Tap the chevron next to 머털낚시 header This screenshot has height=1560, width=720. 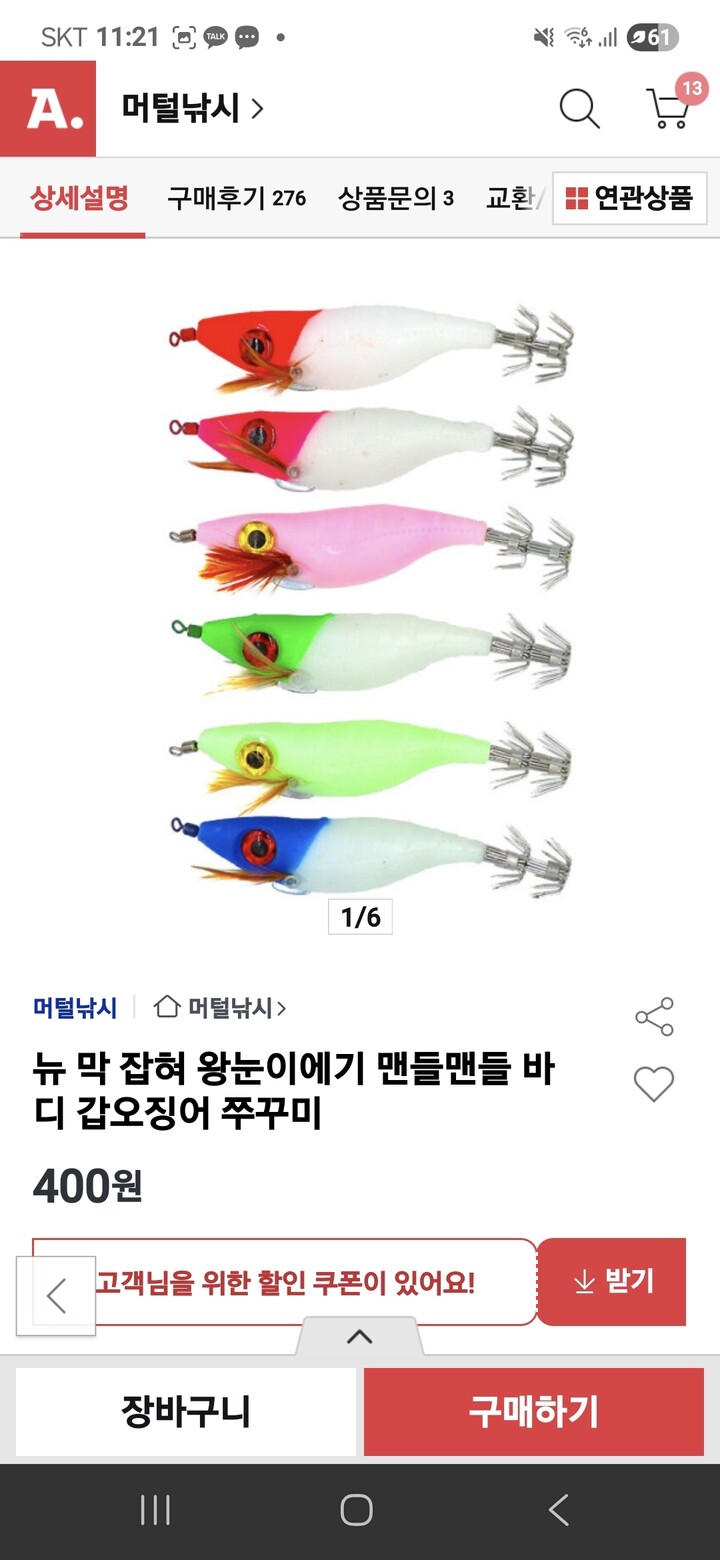(259, 111)
